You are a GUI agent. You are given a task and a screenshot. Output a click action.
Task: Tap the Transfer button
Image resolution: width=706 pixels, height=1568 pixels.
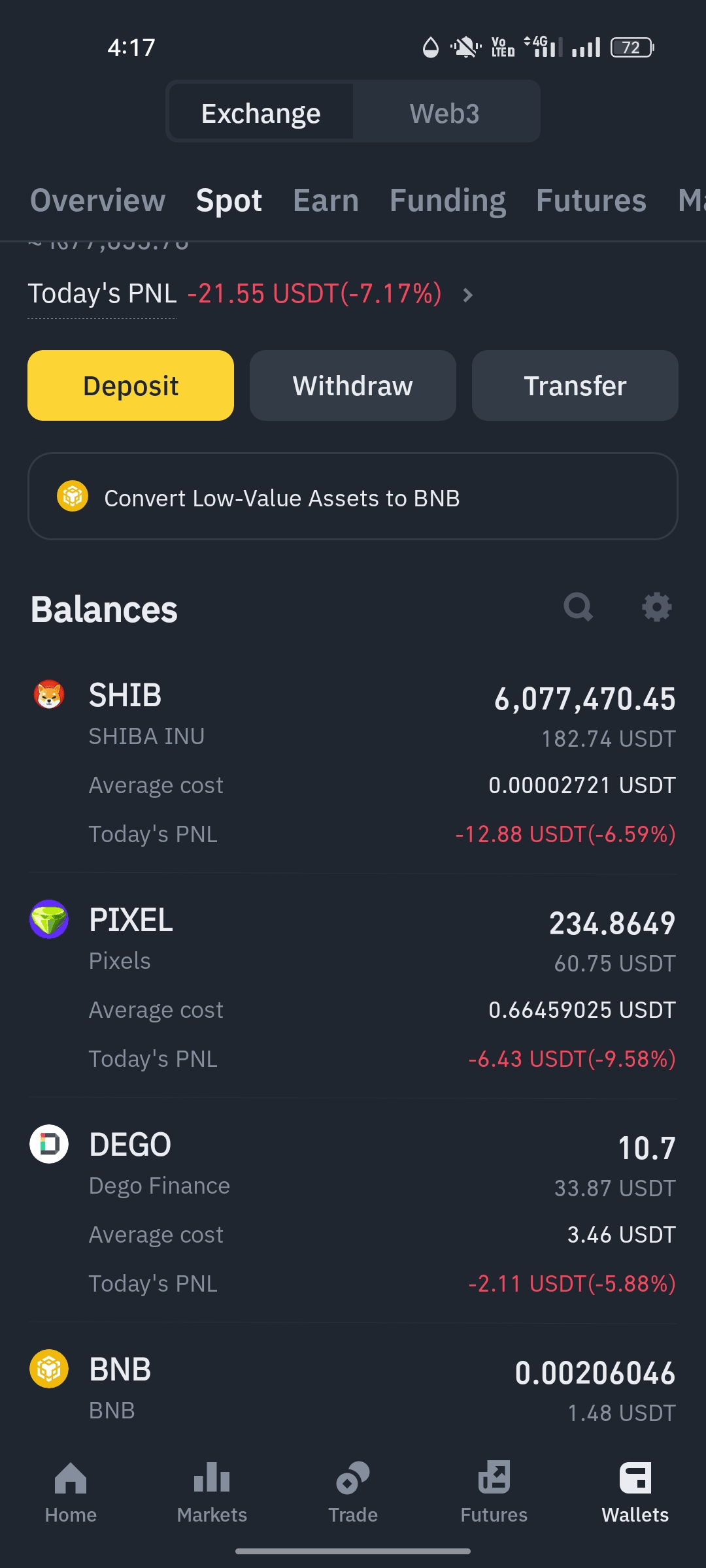(x=575, y=385)
